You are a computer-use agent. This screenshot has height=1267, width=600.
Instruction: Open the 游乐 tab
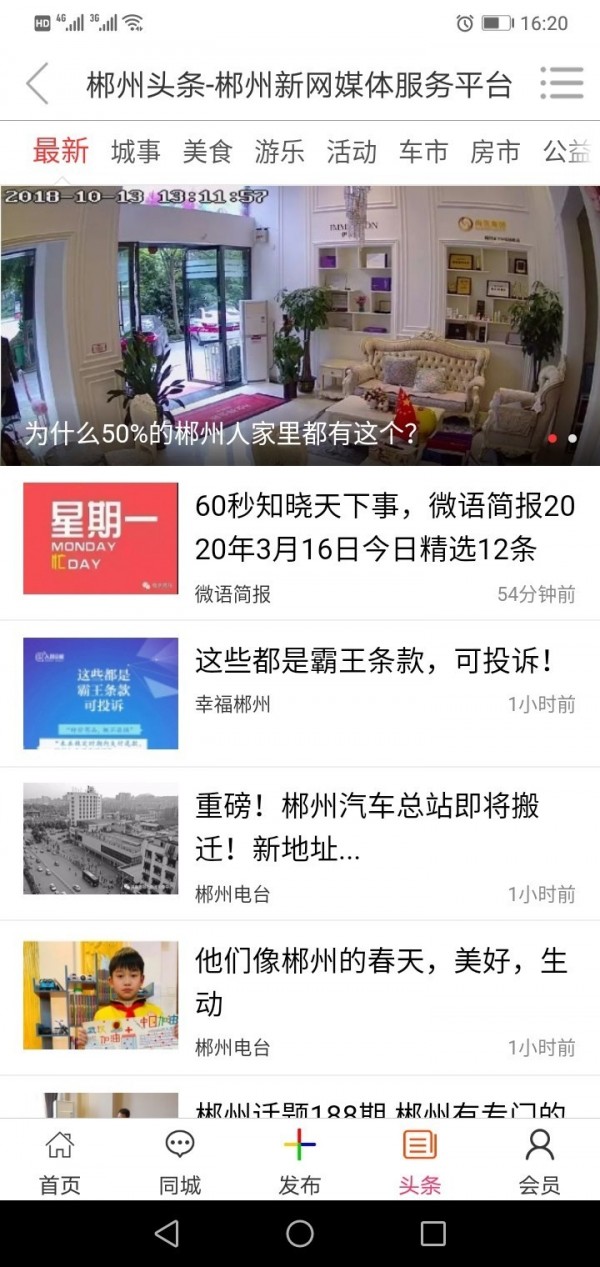[279, 152]
